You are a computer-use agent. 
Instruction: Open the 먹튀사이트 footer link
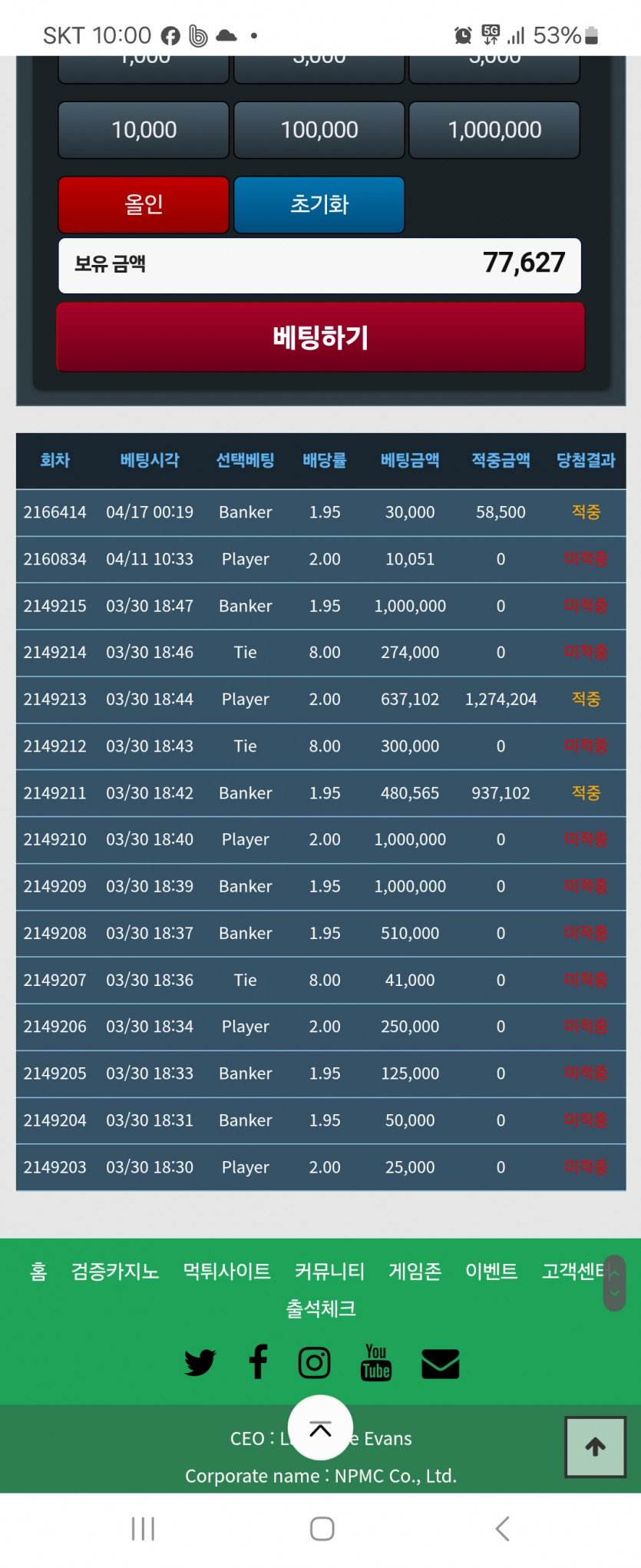point(226,1272)
